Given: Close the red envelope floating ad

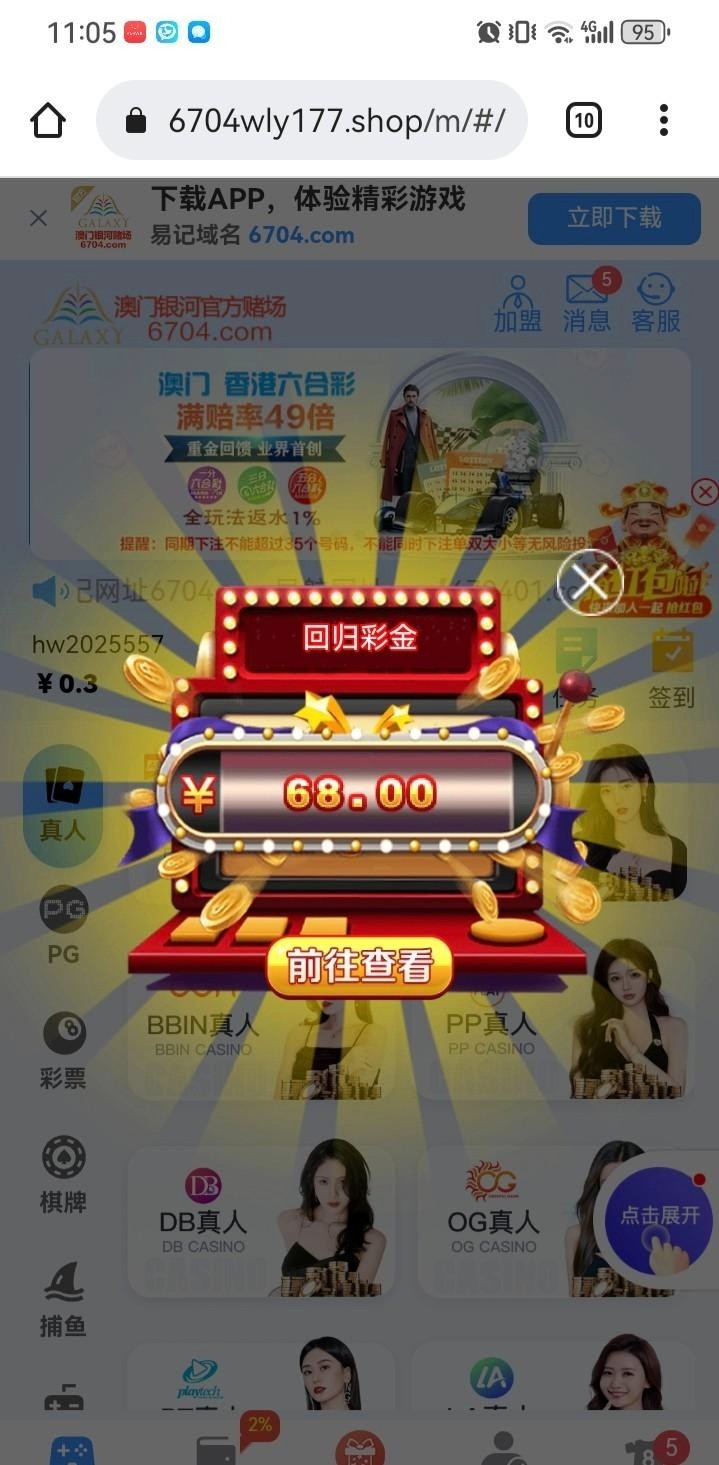Looking at the screenshot, I should (705, 491).
